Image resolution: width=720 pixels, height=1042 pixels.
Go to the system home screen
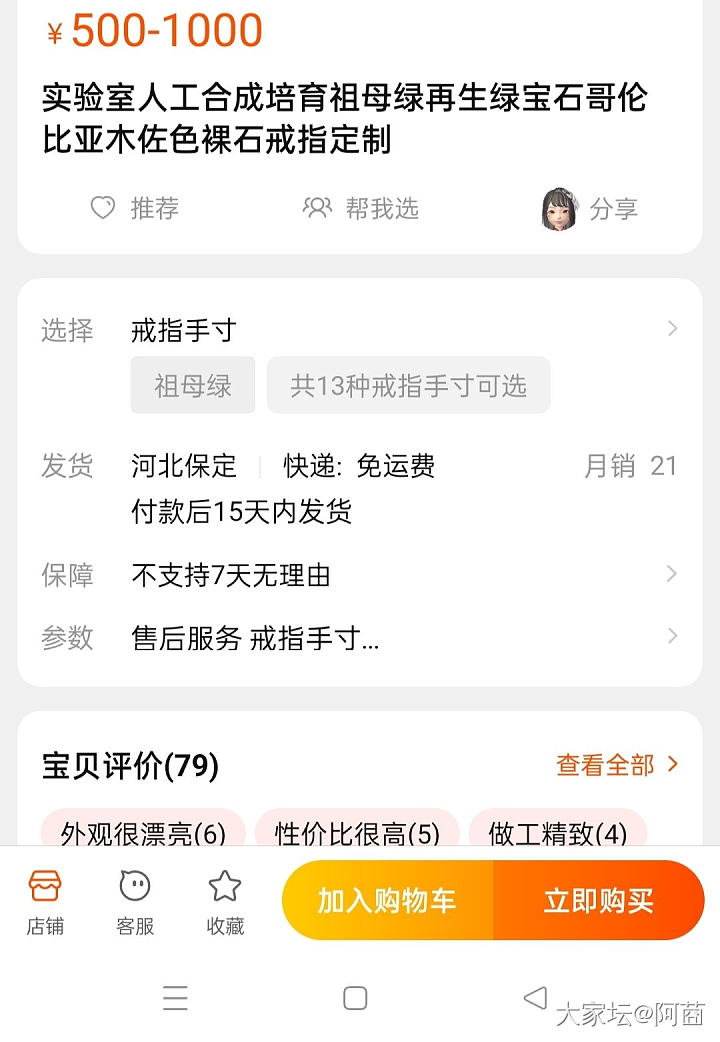355,998
